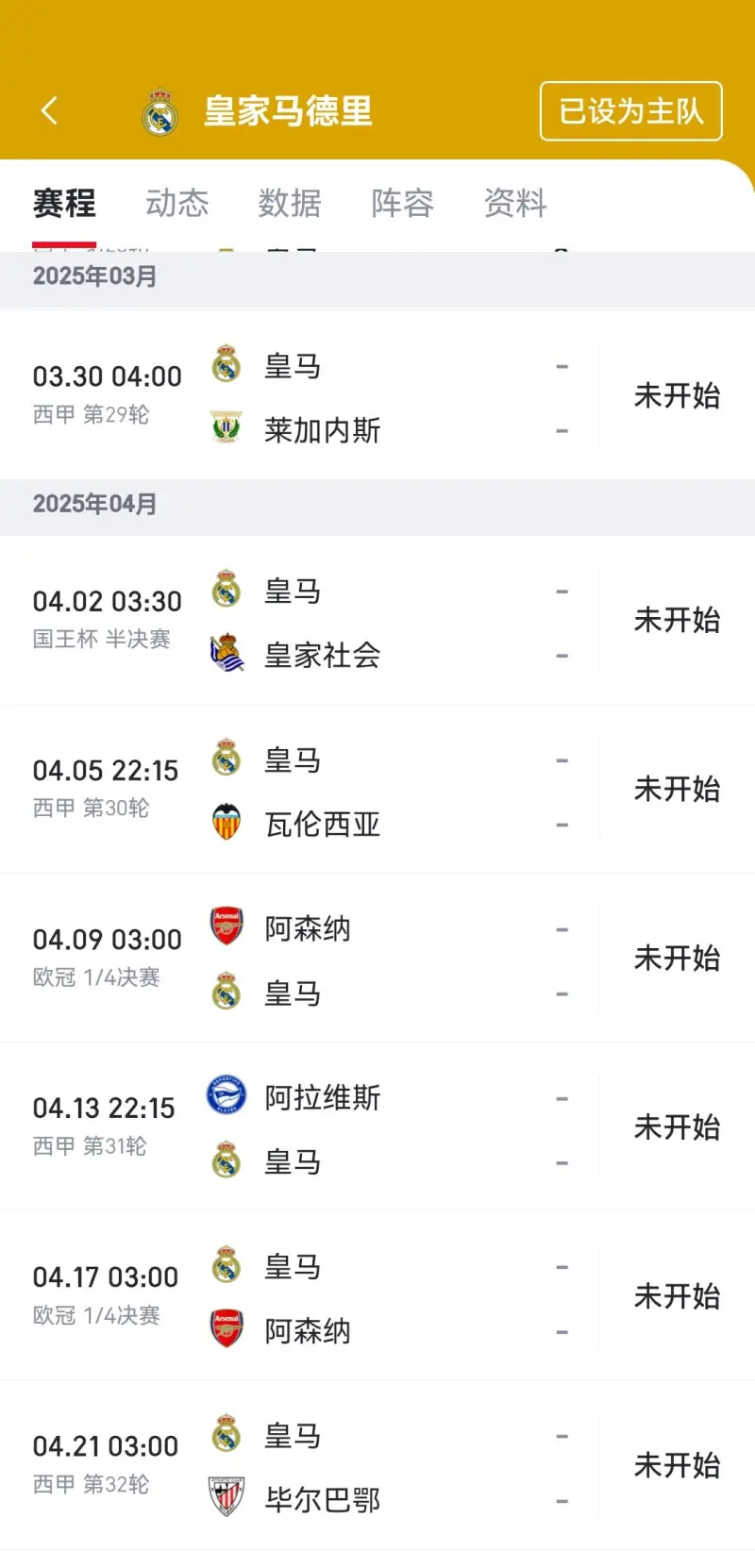This screenshot has width=755, height=1568.
Task: Tap the 已设为主队 button
Action: coord(630,111)
